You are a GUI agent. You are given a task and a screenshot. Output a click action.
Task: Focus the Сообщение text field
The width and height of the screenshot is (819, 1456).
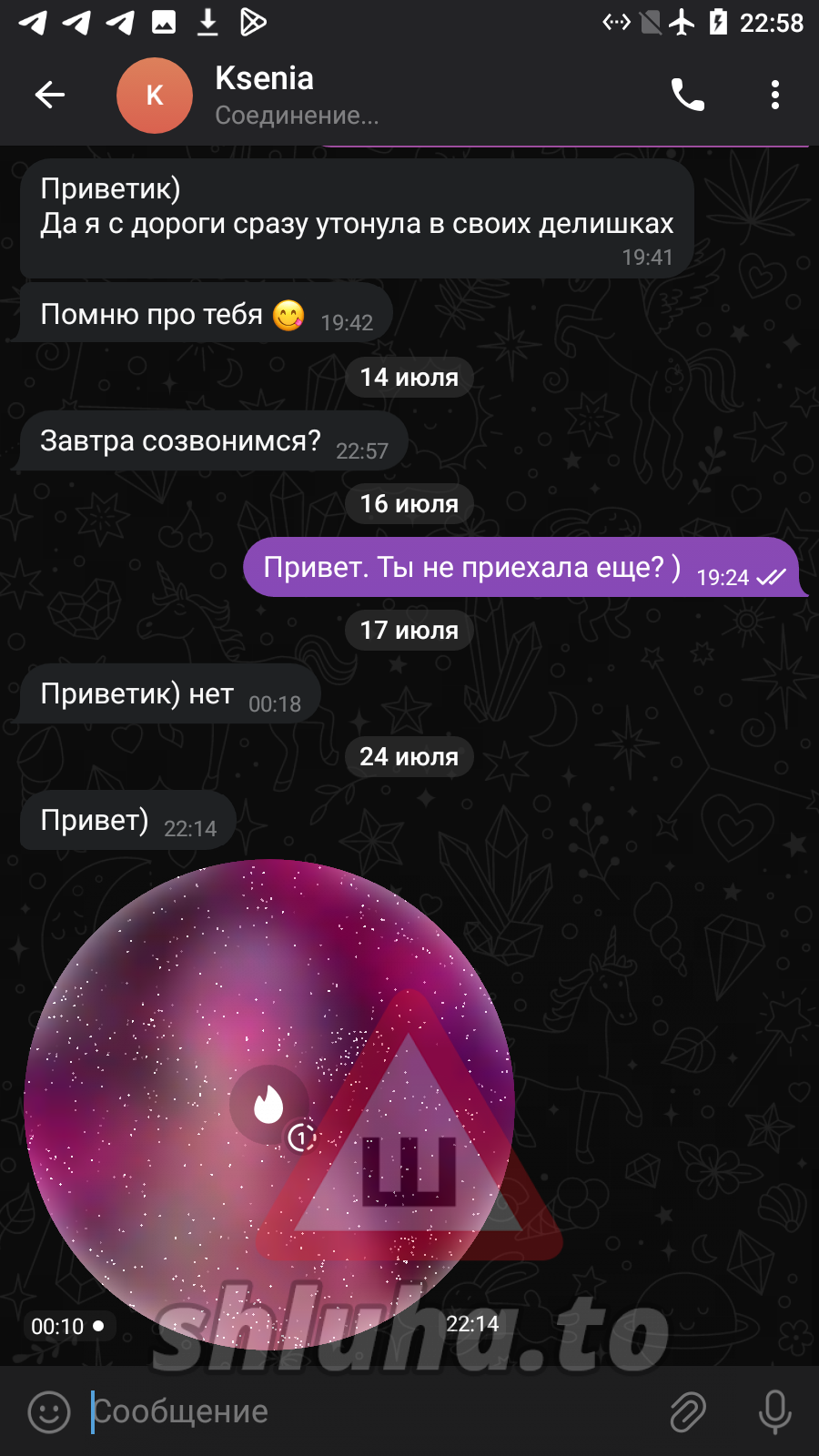pyautogui.click(x=364, y=1411)
